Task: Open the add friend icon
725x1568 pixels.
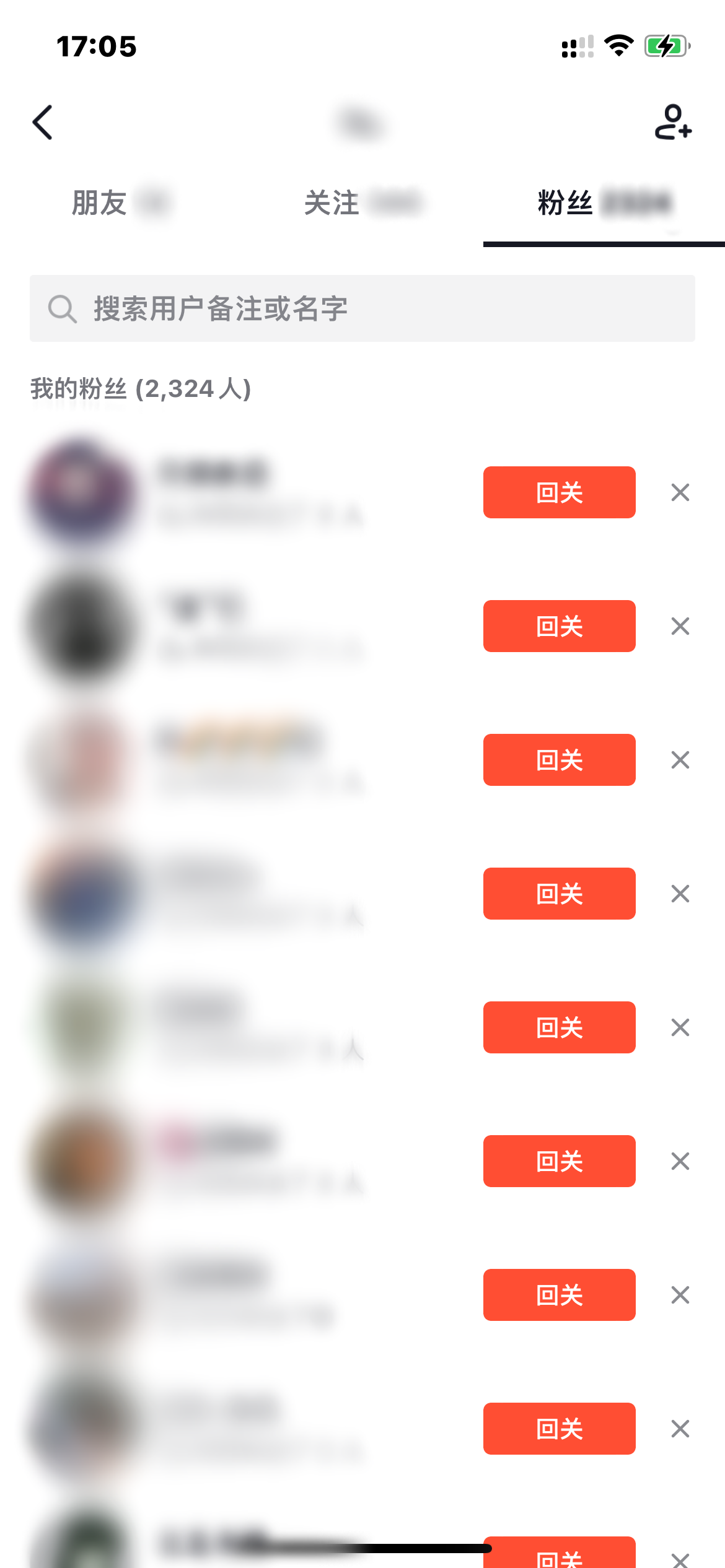Action: (x=673, y=122)
